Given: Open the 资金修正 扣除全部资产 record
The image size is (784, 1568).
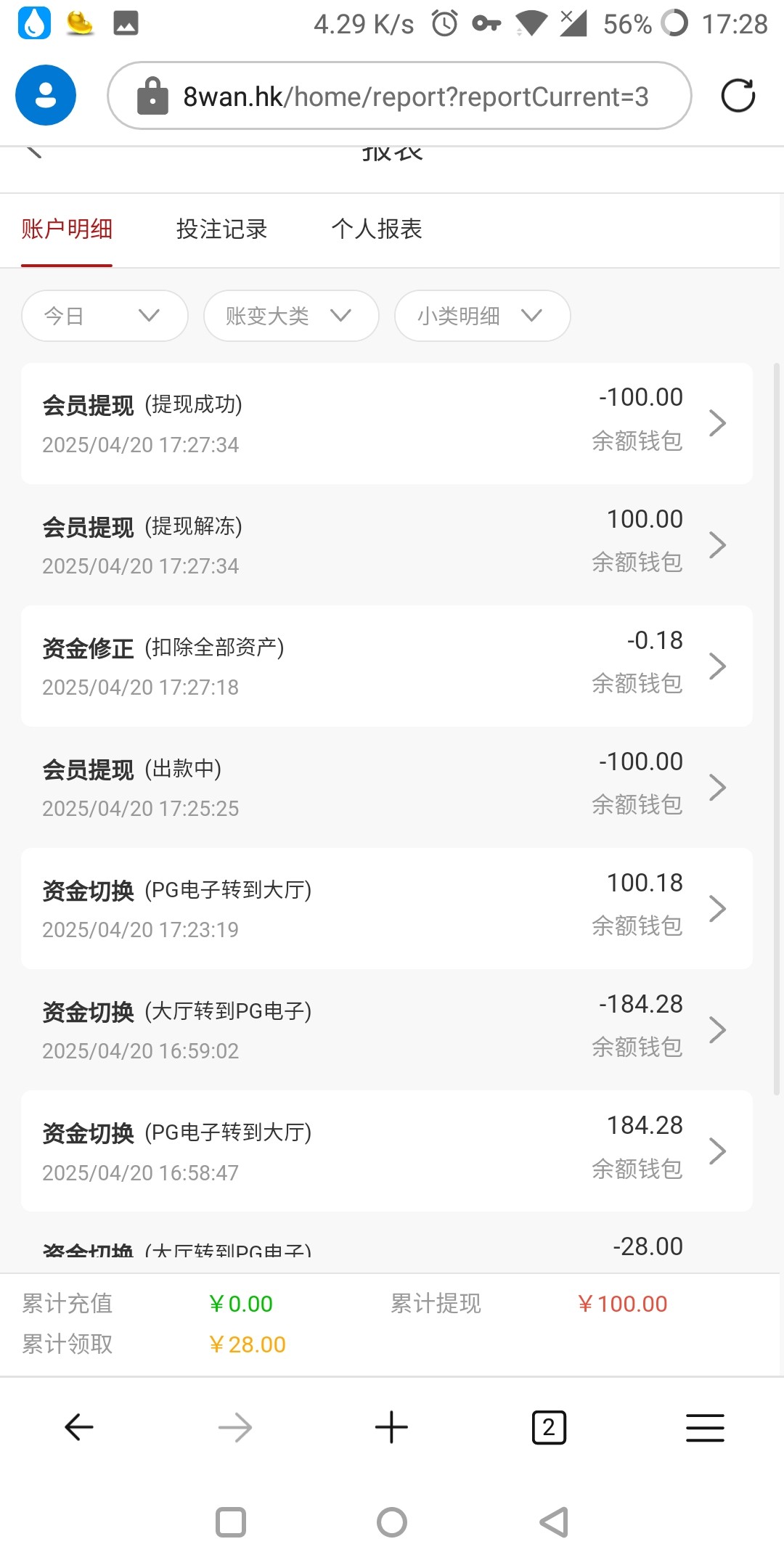Looking at the screenshot, I should [x=387, y=666].
